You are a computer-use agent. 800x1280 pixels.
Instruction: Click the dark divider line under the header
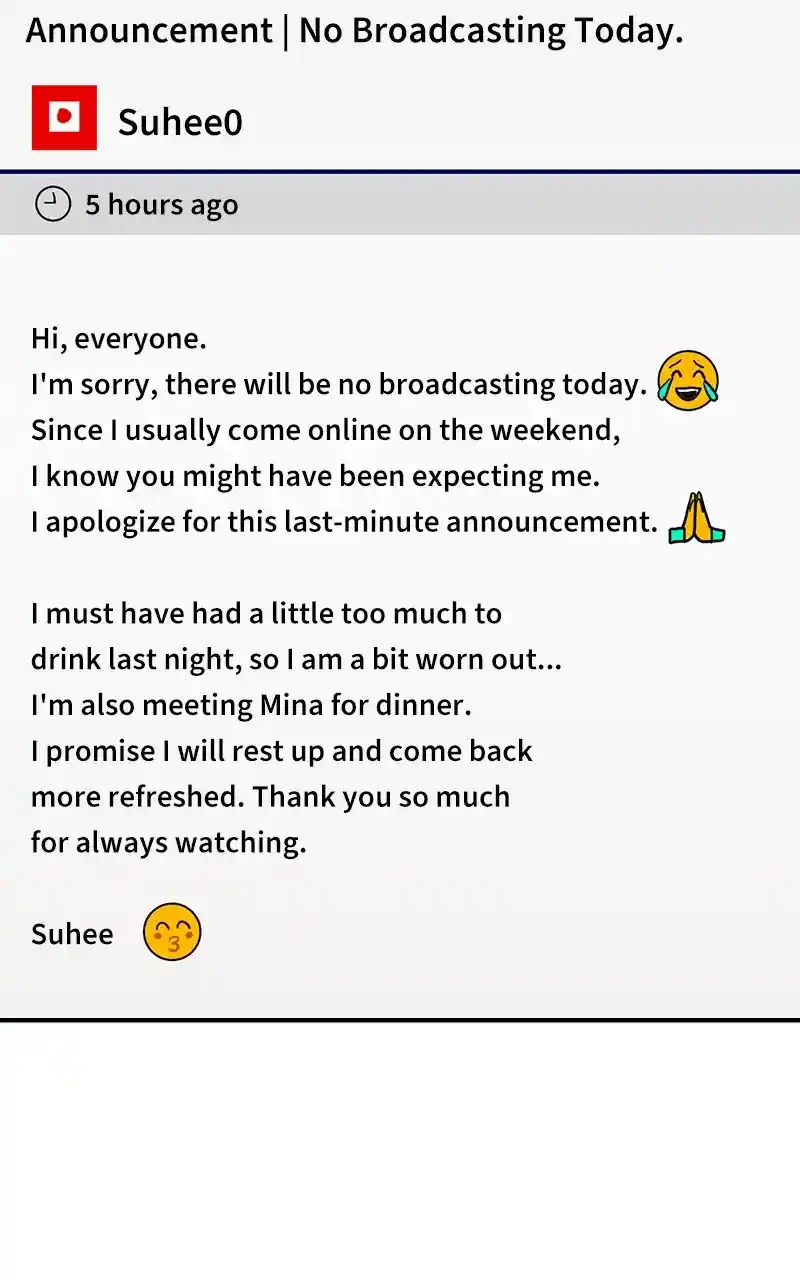coord(400,171)
